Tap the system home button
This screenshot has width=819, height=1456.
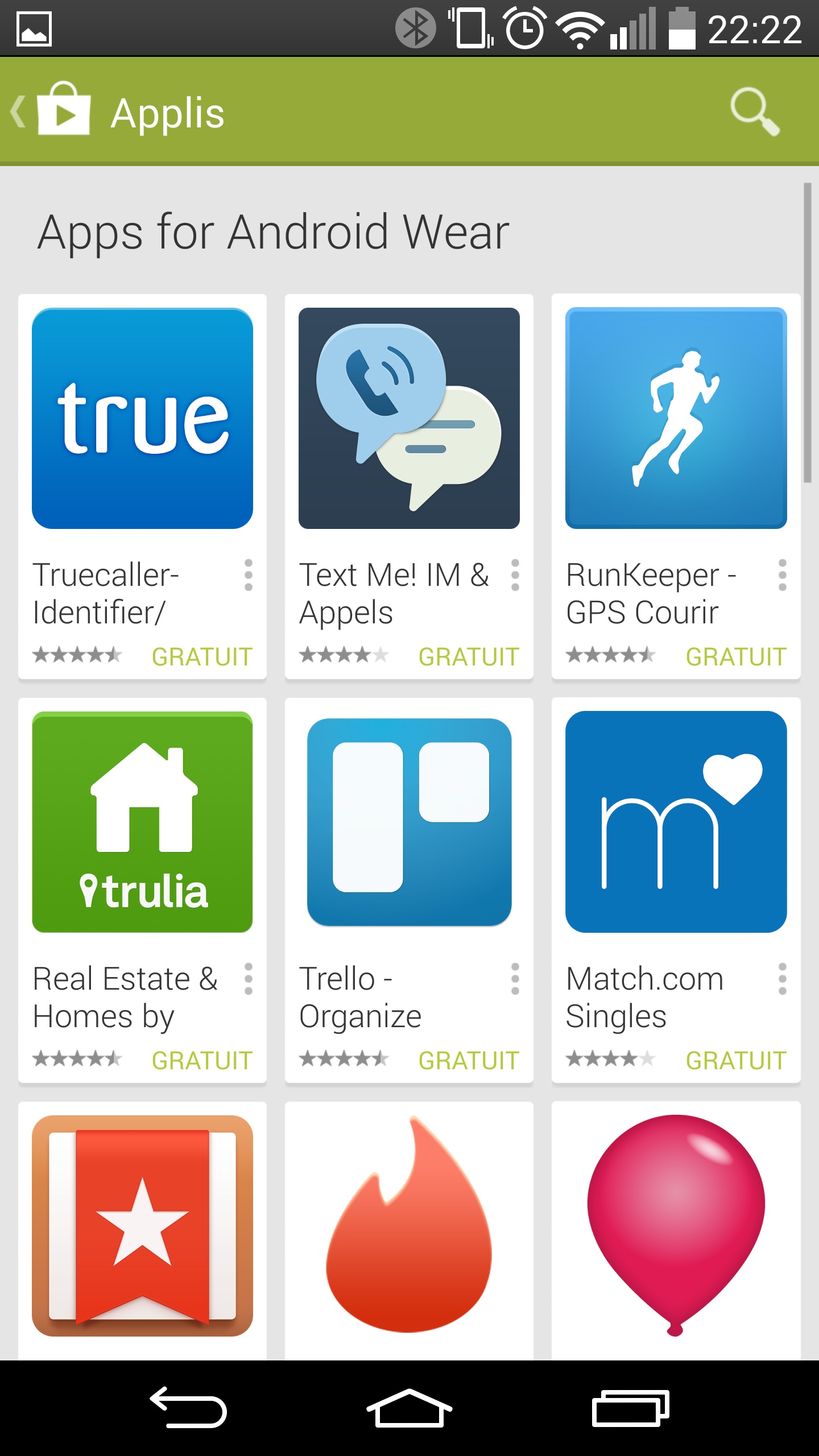point(409,1408)
